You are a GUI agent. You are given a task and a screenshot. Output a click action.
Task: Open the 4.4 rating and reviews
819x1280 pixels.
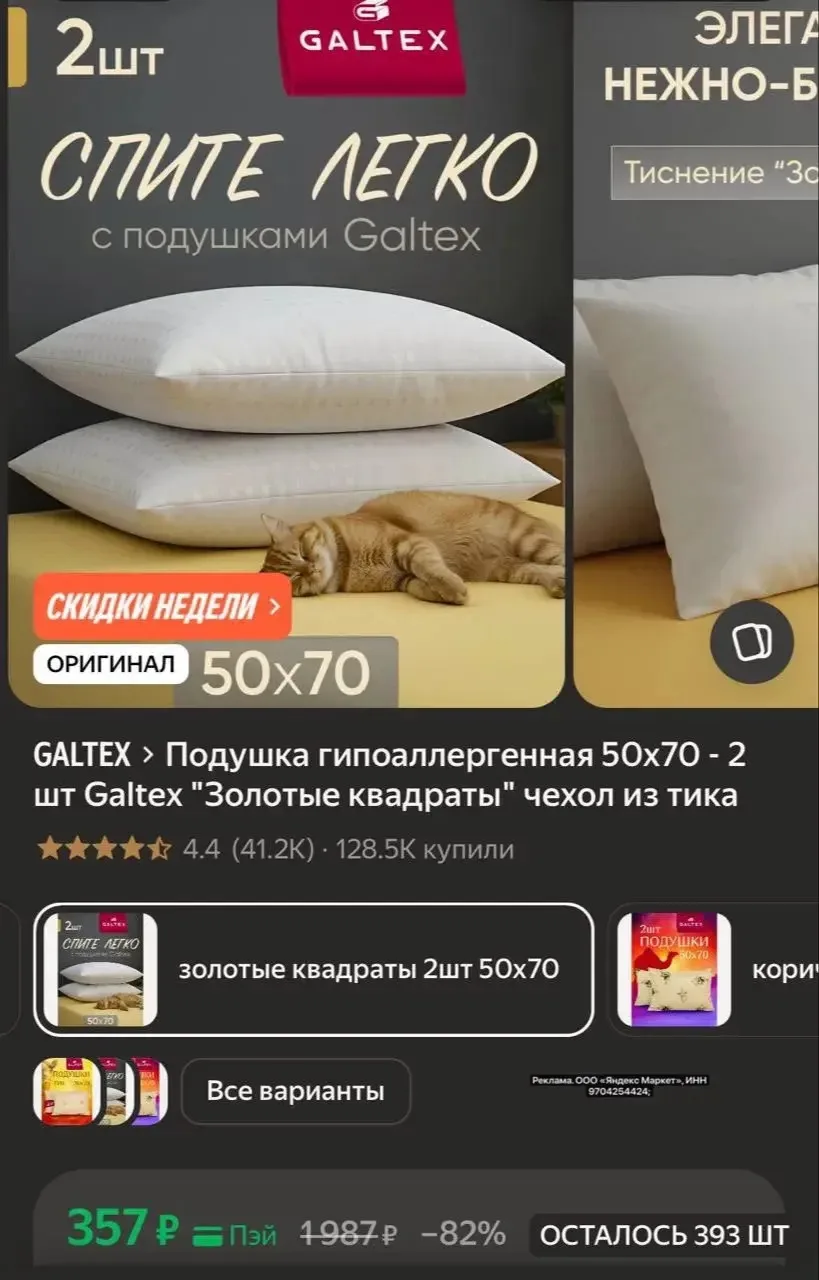(275, 849)
